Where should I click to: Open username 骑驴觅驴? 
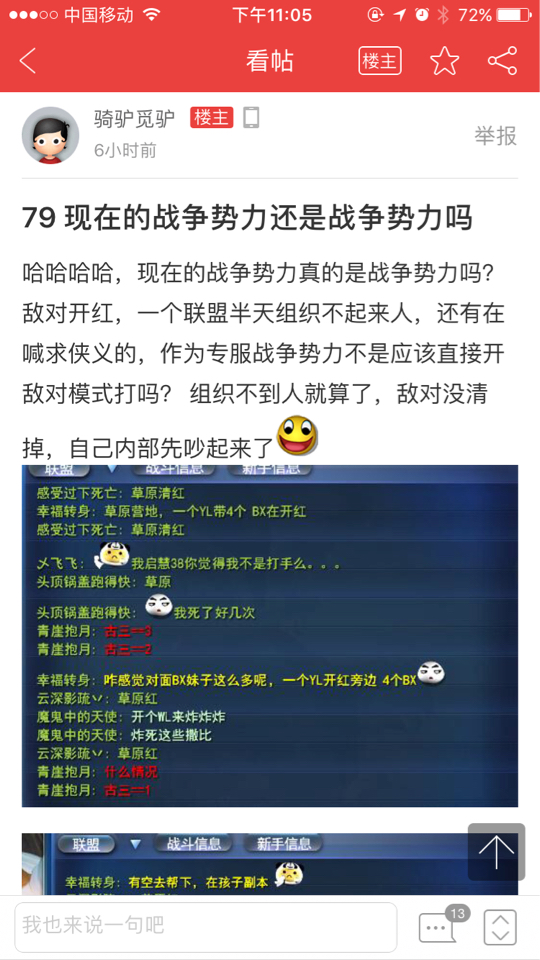[135, 118]
